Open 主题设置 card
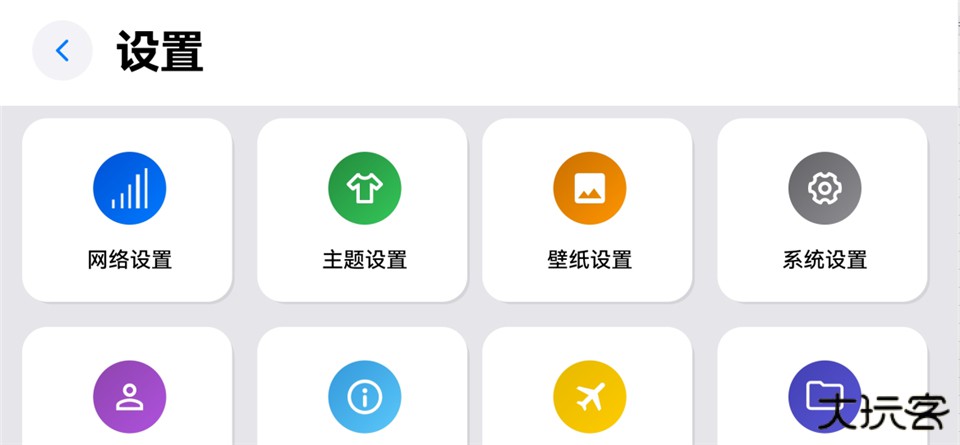The image size is (960, 445). 363,210
